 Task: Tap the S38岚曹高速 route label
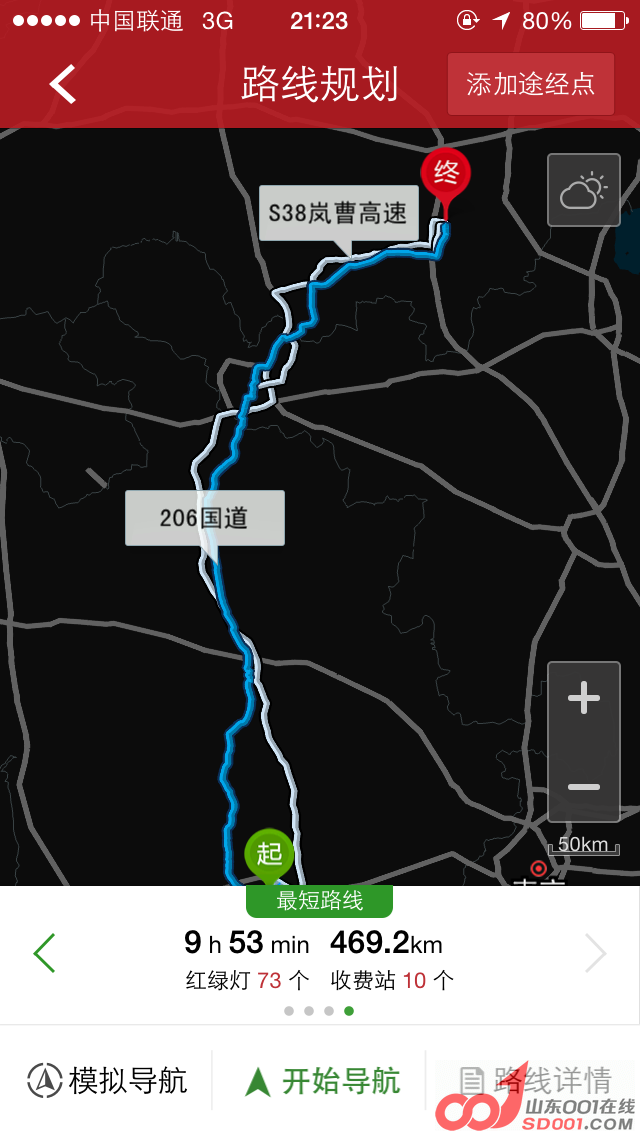coord(338,213)
